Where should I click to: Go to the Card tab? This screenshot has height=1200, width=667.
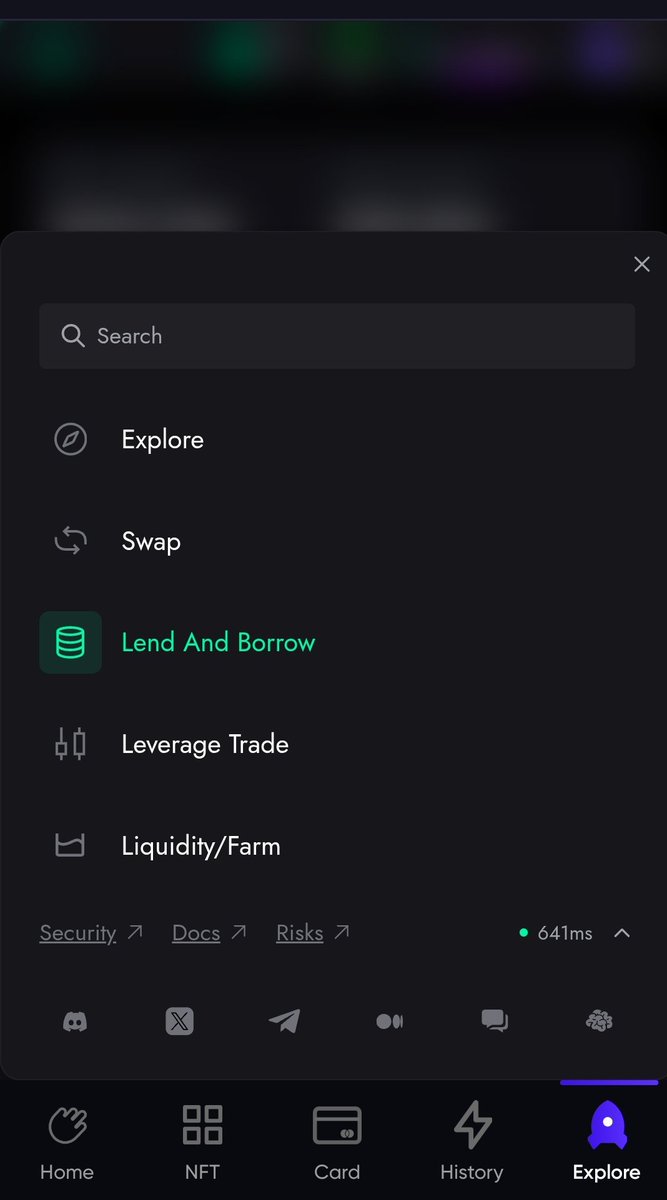tap(337, 1143)
